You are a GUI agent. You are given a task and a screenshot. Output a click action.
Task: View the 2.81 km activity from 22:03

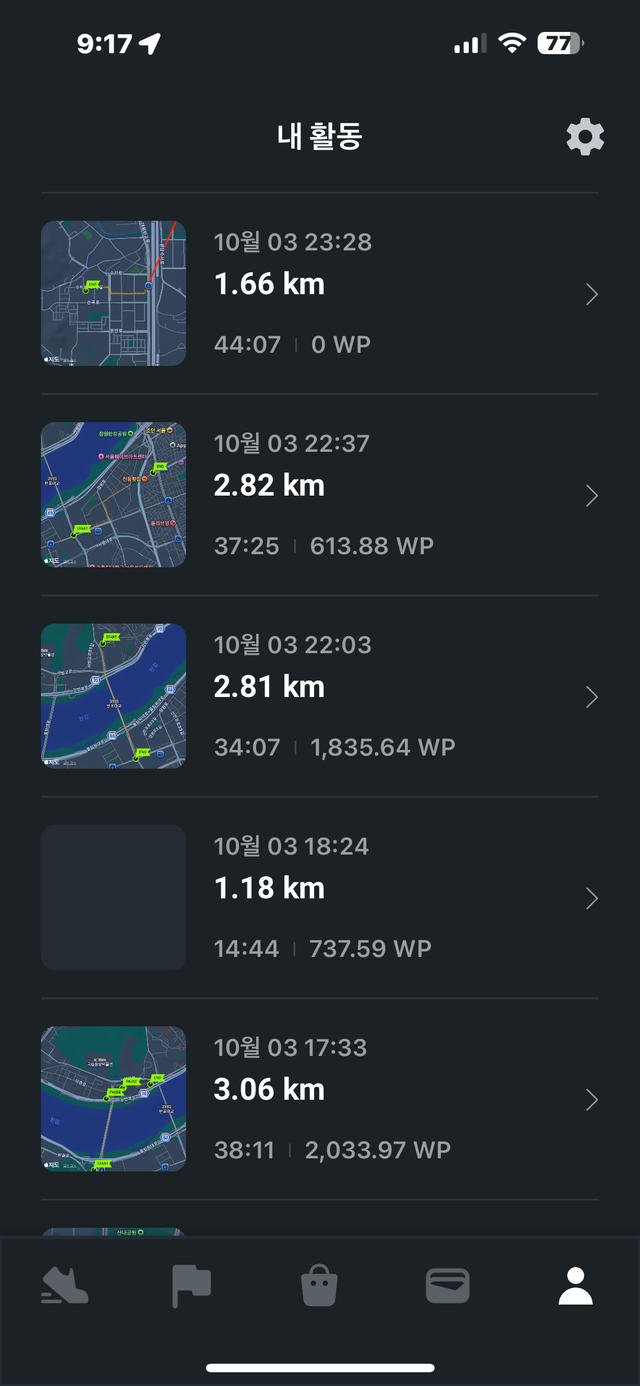tap(320, 696)
